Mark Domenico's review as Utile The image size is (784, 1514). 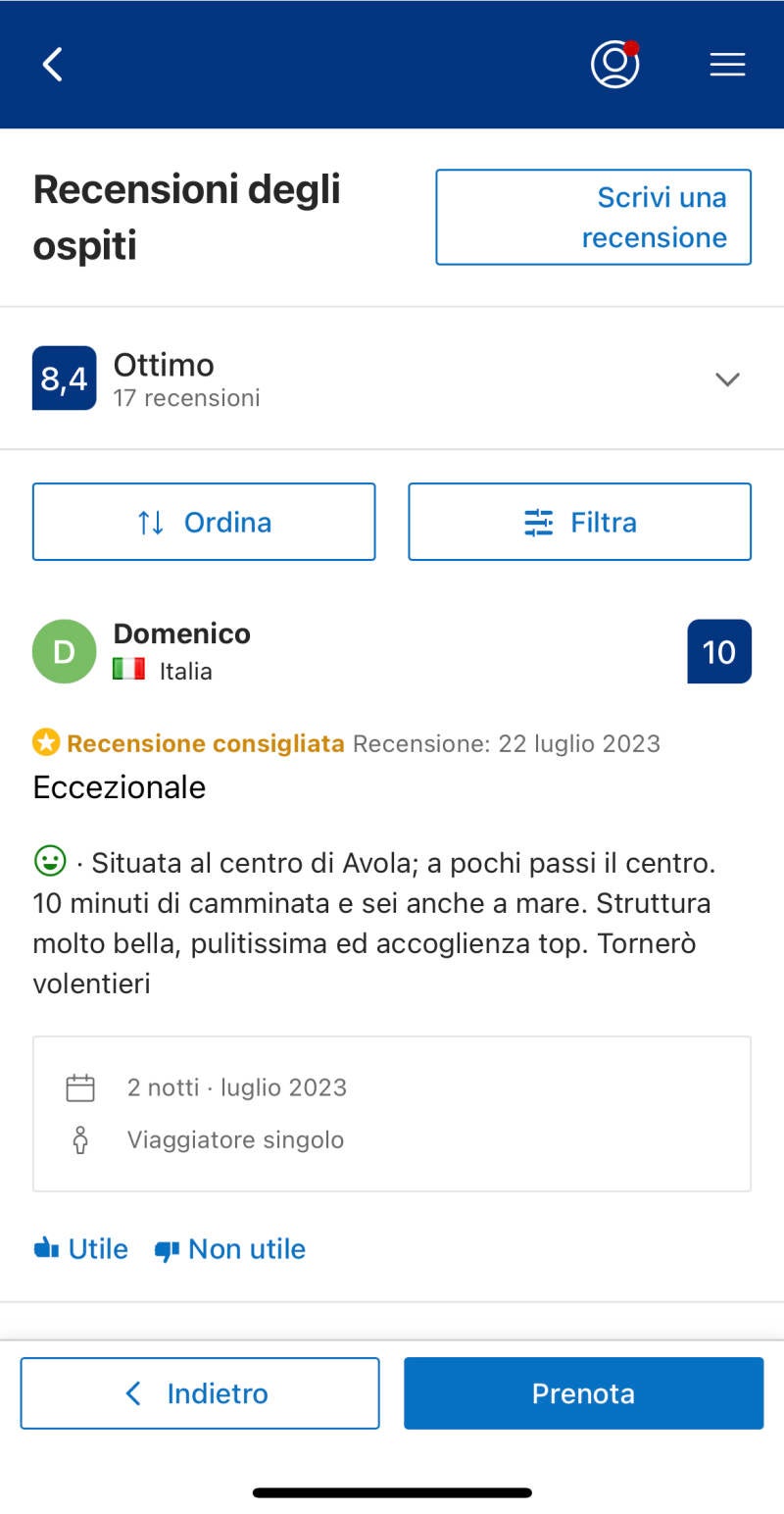(81, 1249)
